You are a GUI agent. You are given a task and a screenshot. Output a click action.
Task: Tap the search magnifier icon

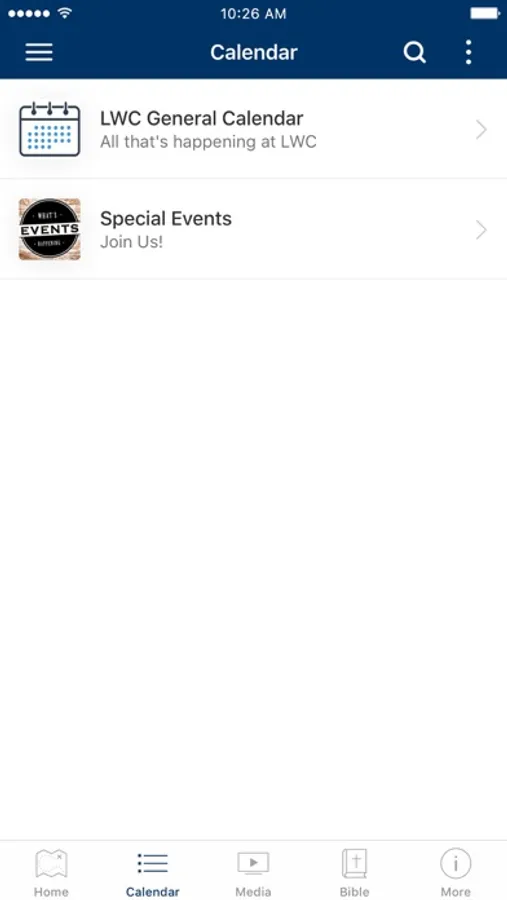pyautogui.click(x=415, y=53)
